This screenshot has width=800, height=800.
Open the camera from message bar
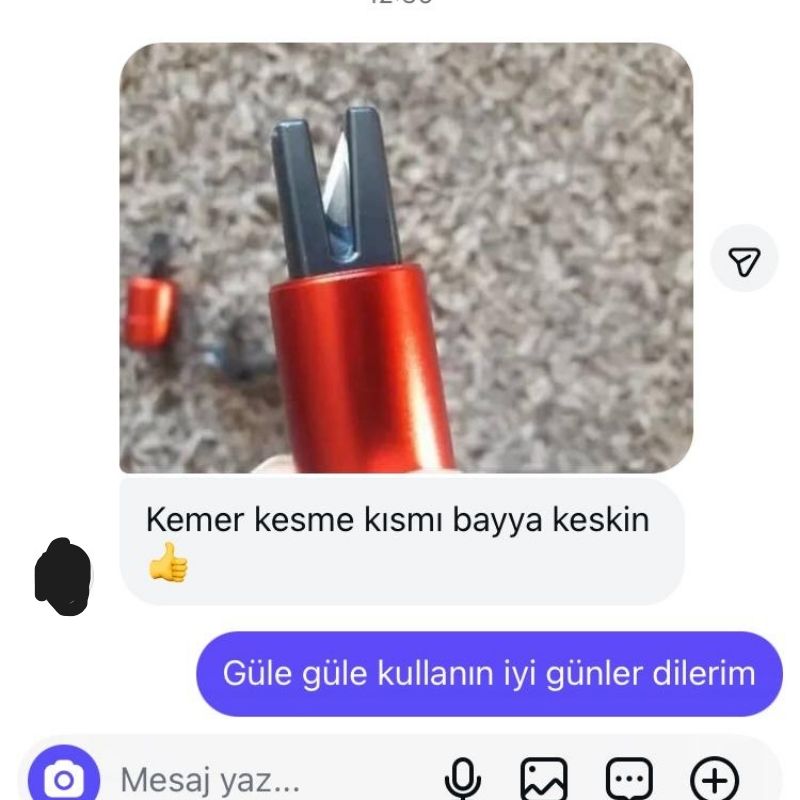click(64, 778)
